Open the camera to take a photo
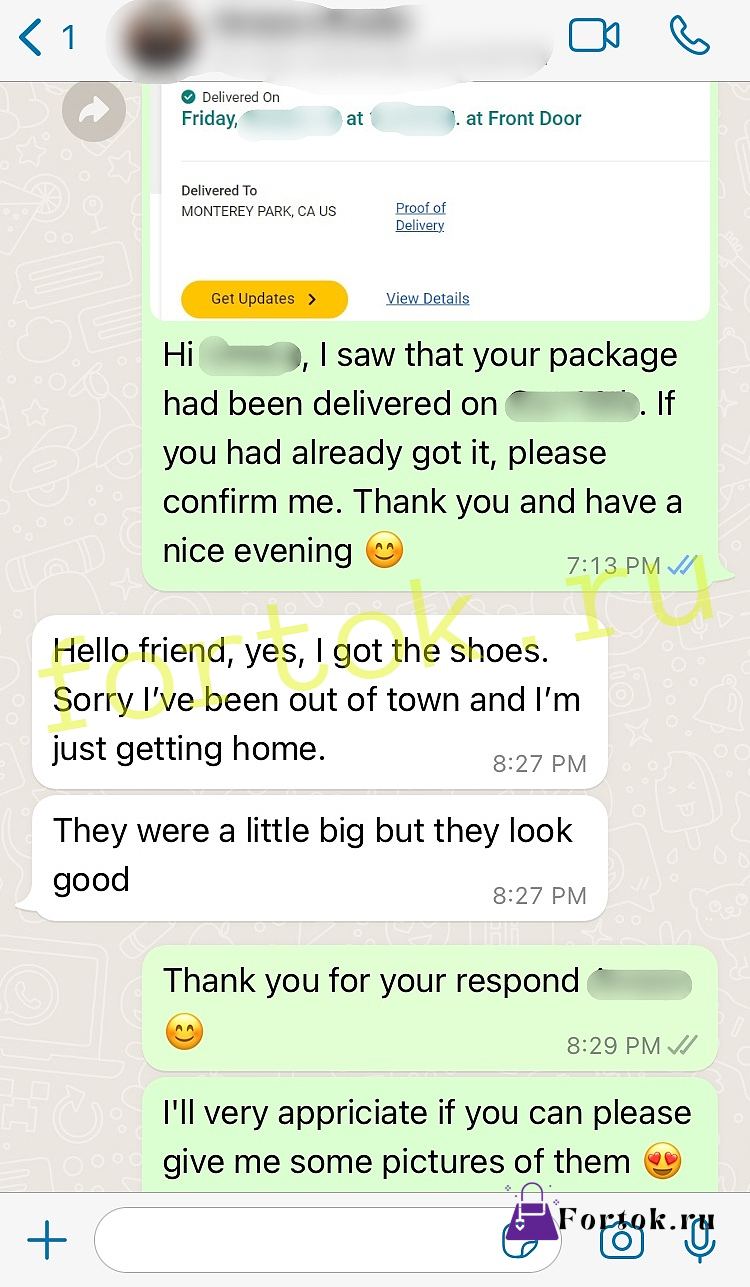Screen dimensions: 750x1287 coord(621,1241)
